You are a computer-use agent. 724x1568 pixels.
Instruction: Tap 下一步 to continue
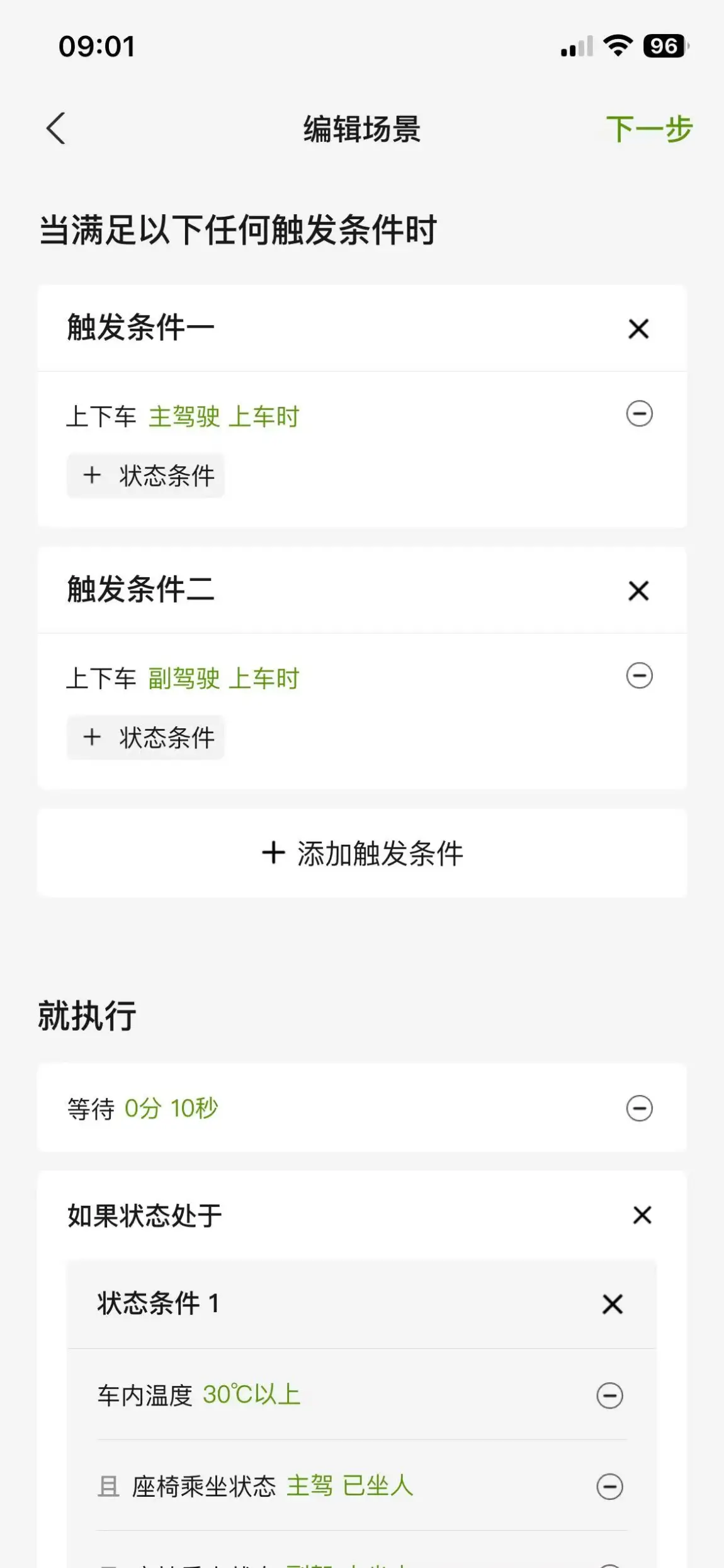pos(648,129)
